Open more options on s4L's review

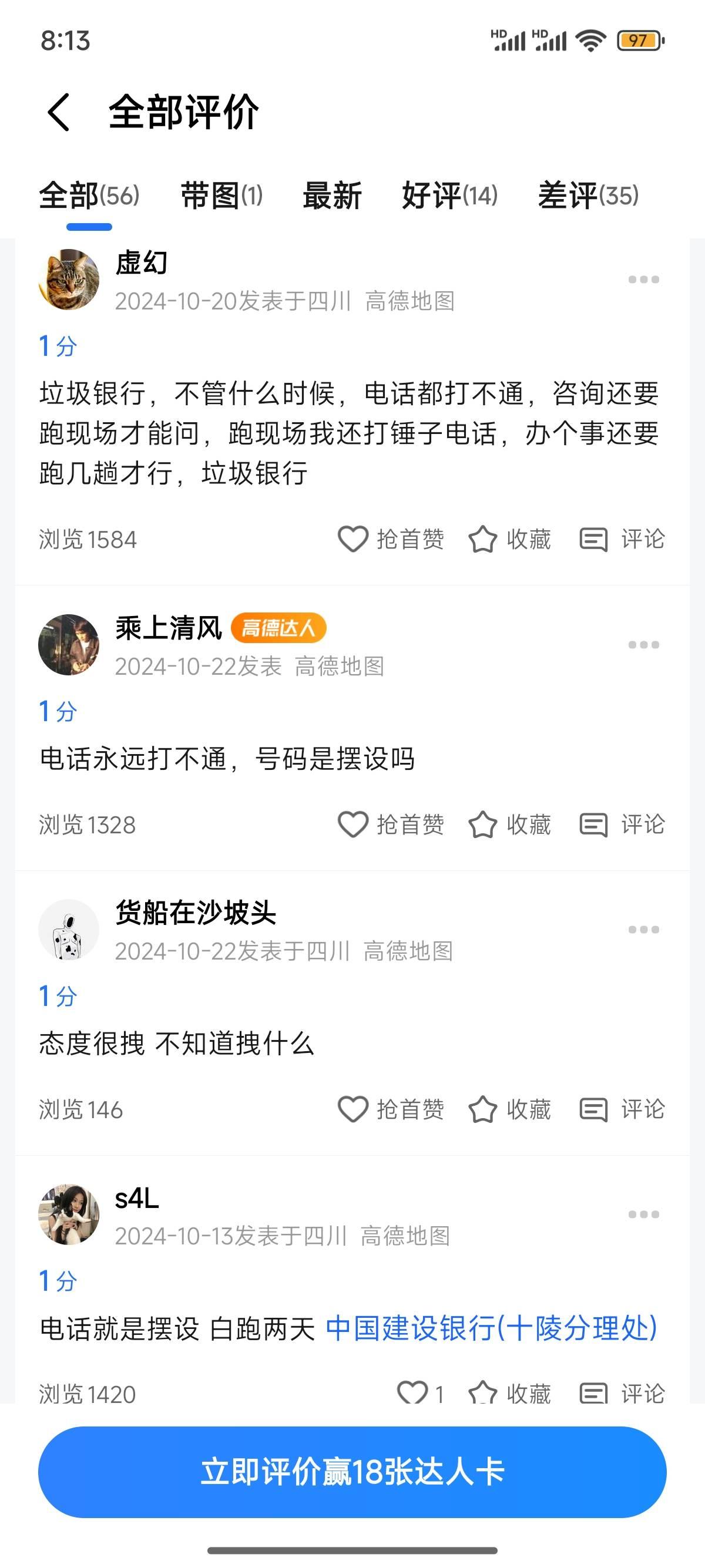643,1214
